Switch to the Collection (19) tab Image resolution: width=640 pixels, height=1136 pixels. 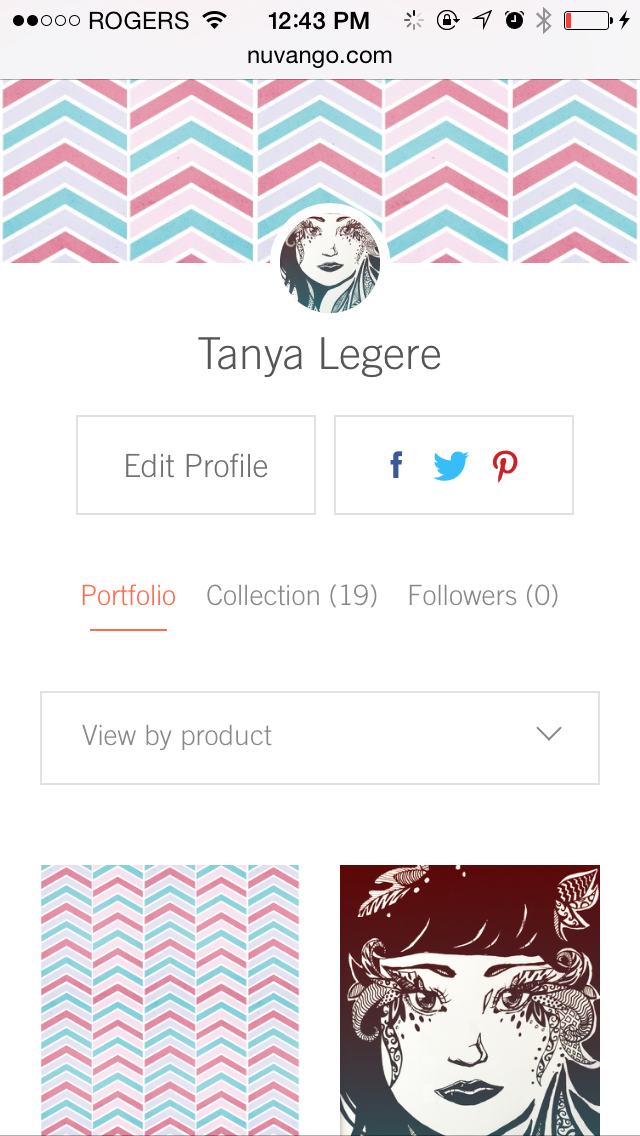coord(292,596)
